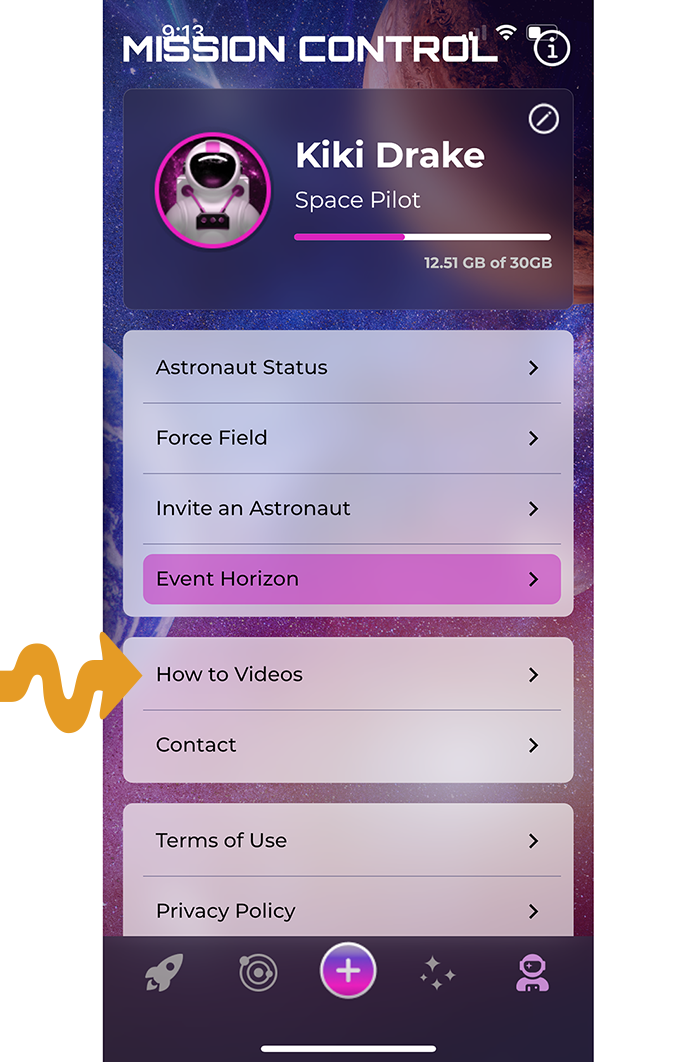Switch to the astronaut profile tab
Viewport: 697px width, 1062px height.
point(532,972)
